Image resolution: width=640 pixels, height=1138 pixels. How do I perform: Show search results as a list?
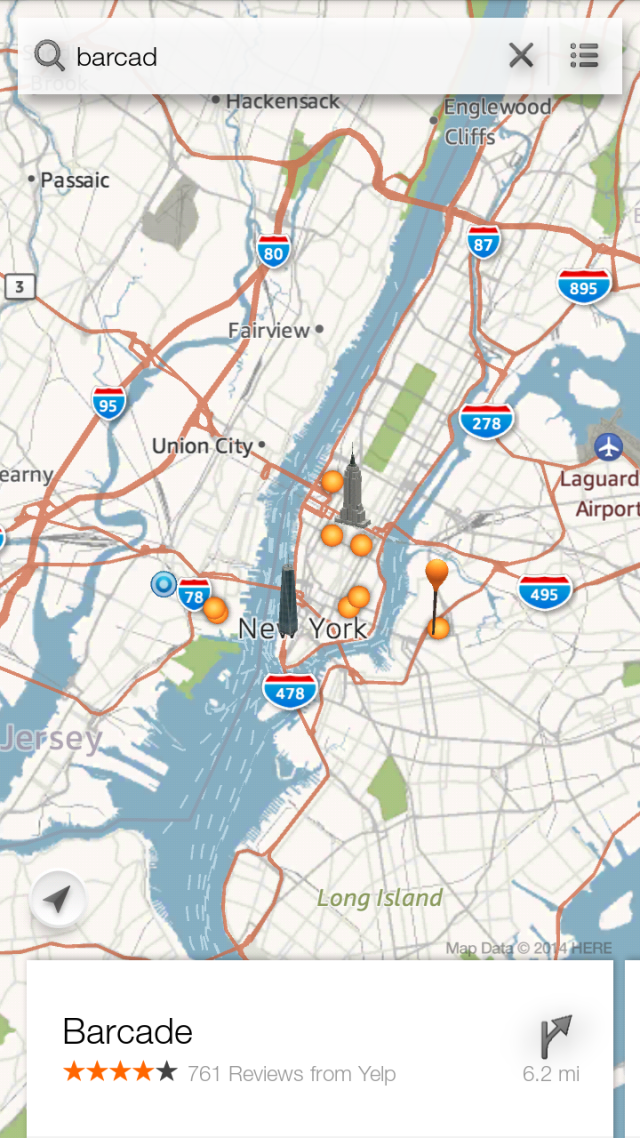coord(585,56)
